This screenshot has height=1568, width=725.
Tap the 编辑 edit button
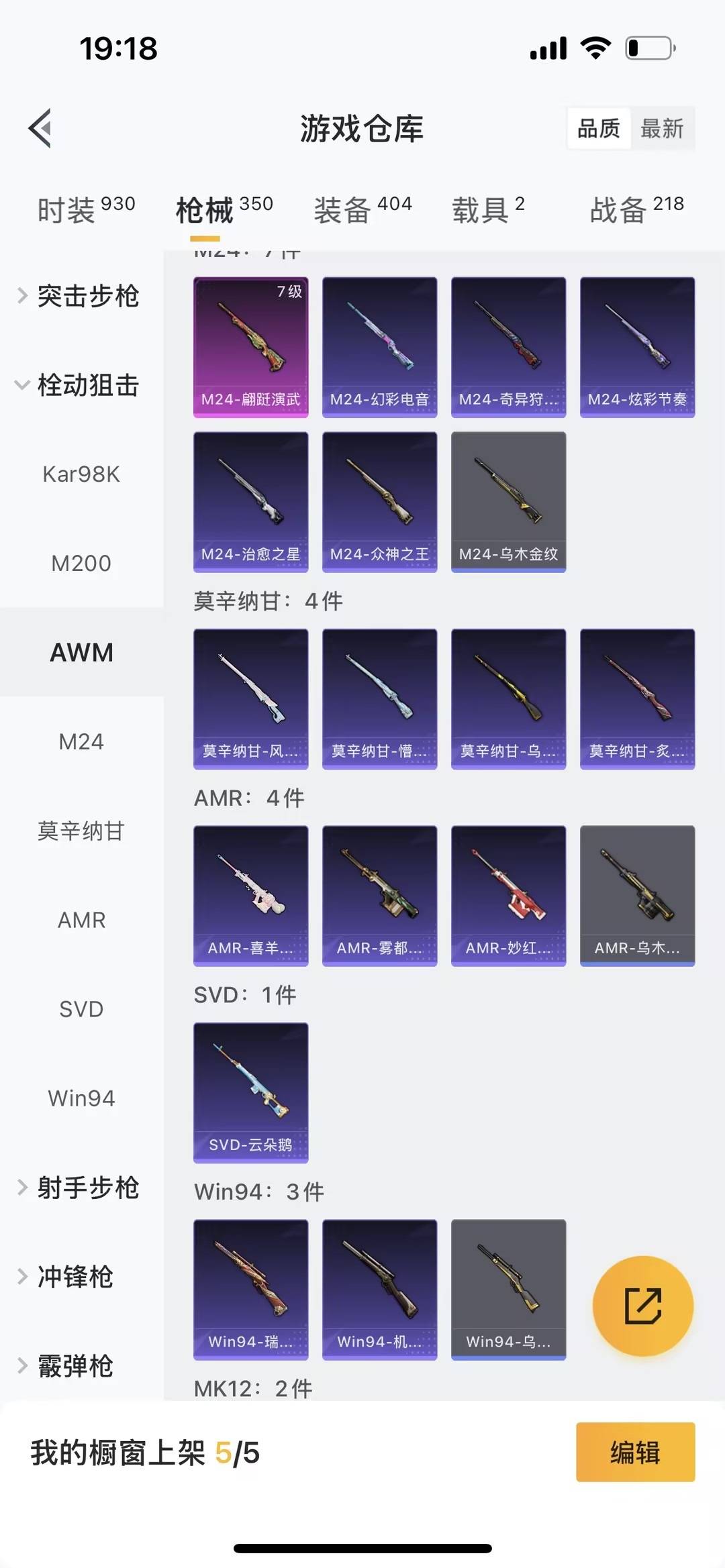coord(634,1452)
